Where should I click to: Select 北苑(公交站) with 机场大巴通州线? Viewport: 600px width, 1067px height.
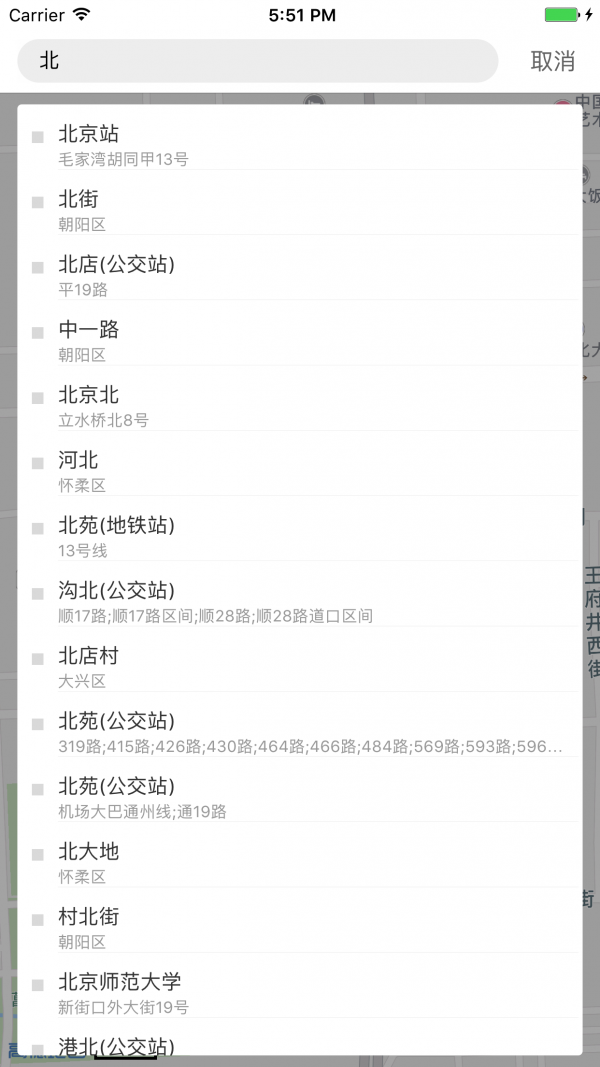pyautogui.click(x=299, y=789)
